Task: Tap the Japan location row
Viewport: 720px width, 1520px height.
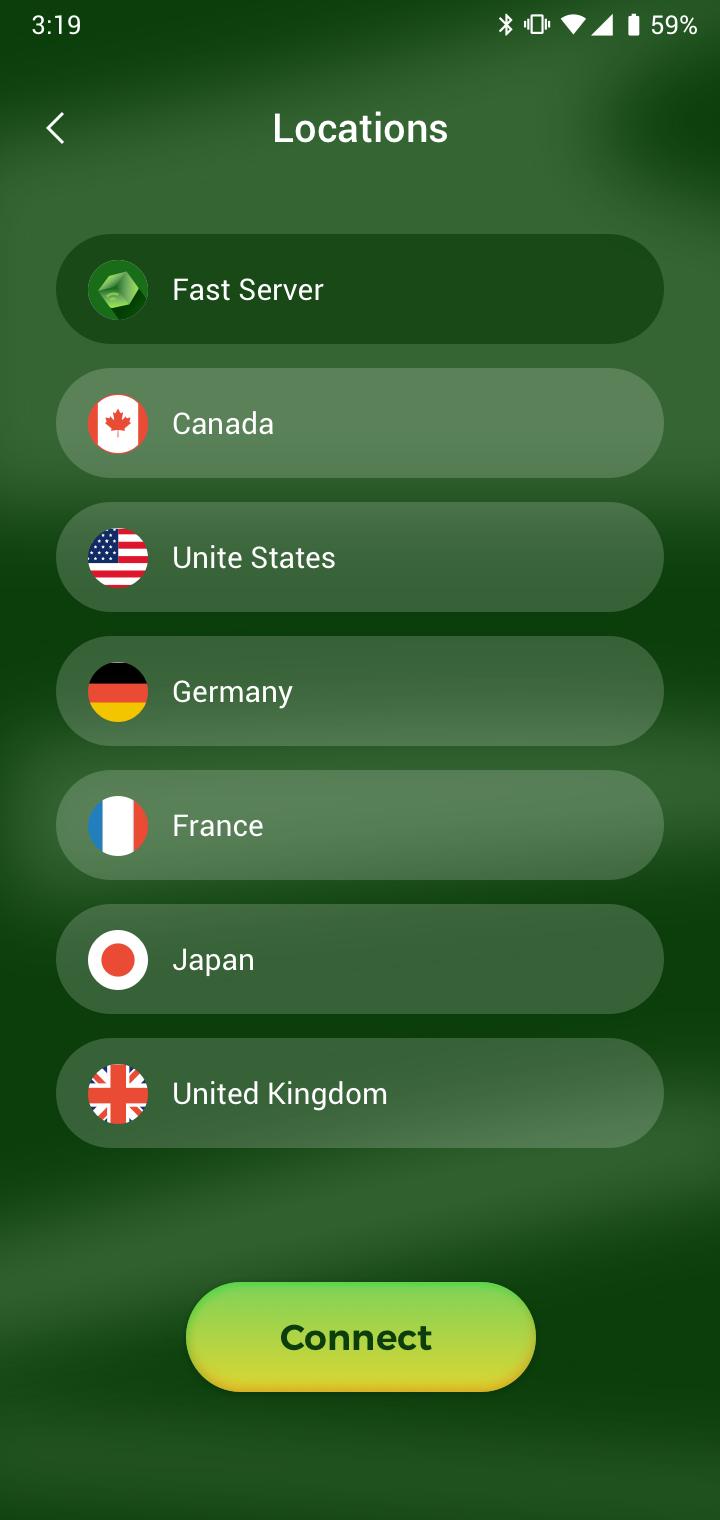Action: 360,959
